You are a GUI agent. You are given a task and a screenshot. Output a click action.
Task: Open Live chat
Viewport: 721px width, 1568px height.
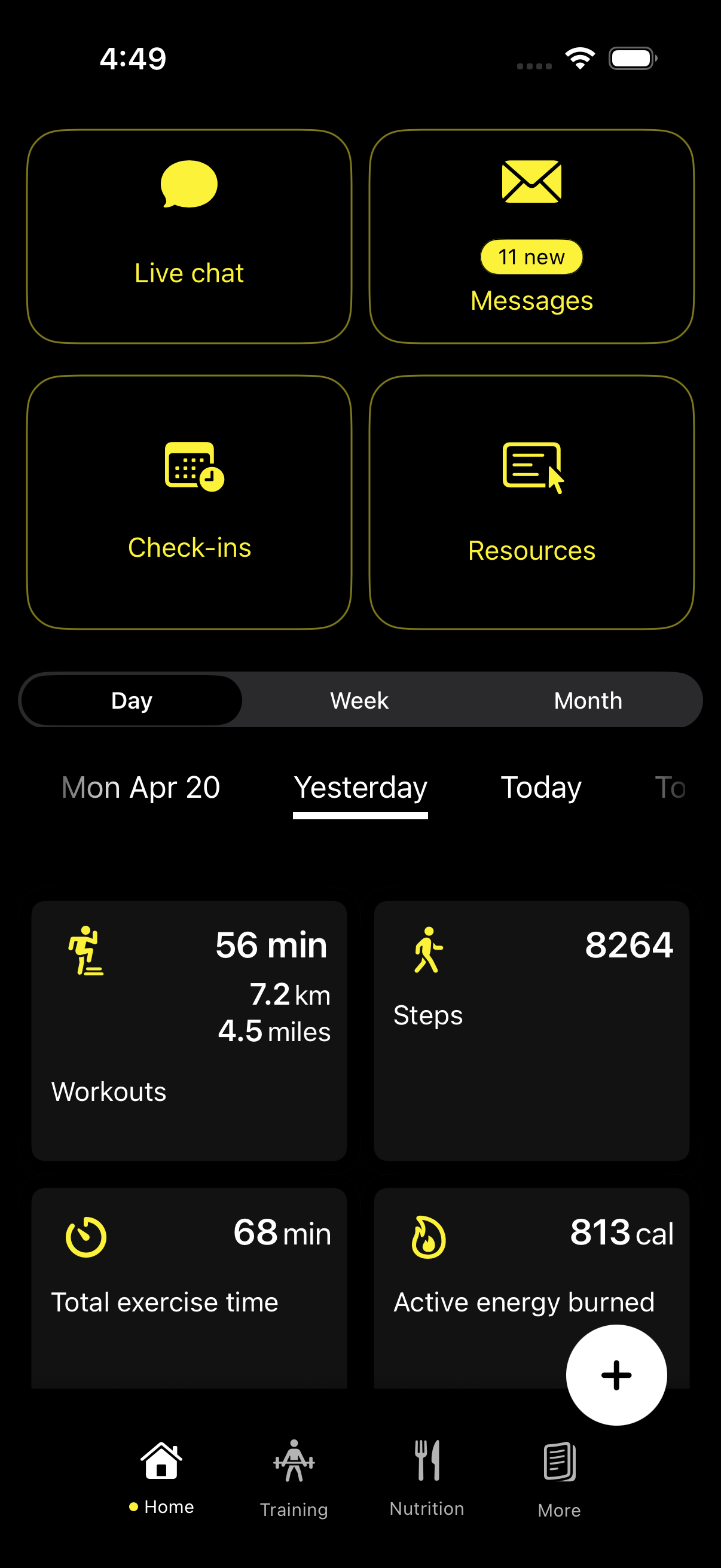(x=190, y=236)
